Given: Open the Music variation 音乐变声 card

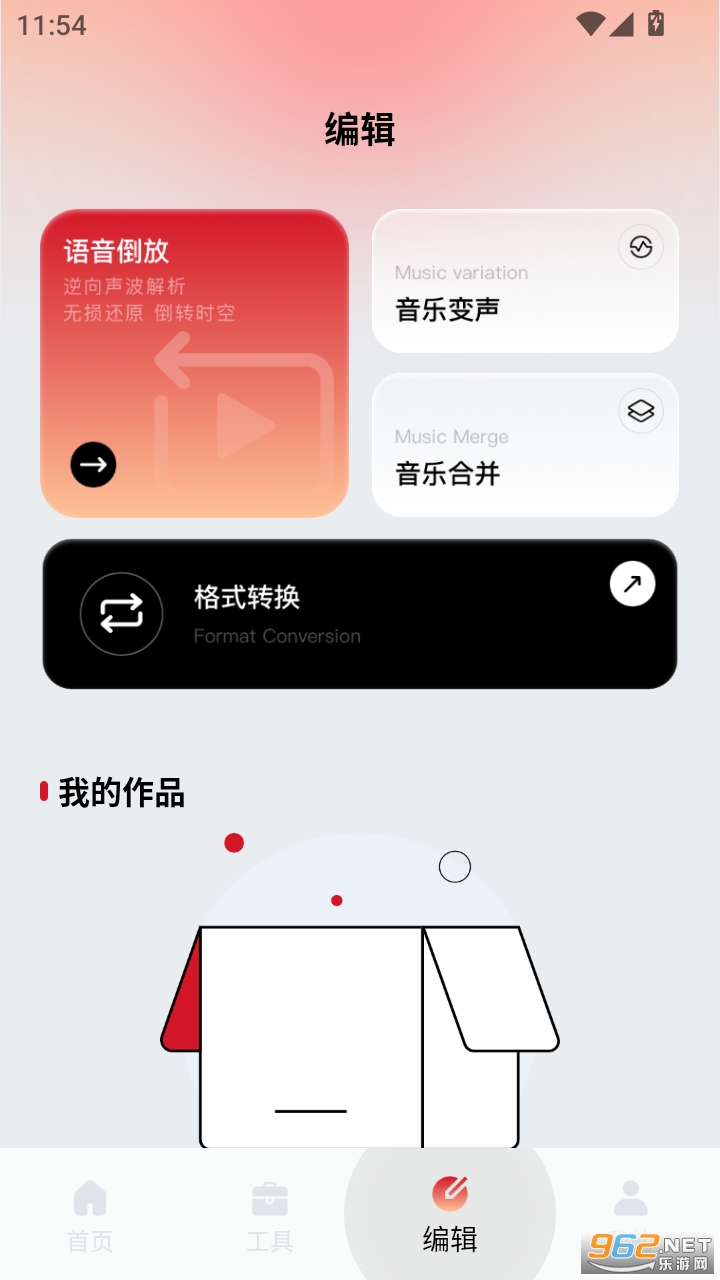Looking at the screenshot, I should [524, 281].
